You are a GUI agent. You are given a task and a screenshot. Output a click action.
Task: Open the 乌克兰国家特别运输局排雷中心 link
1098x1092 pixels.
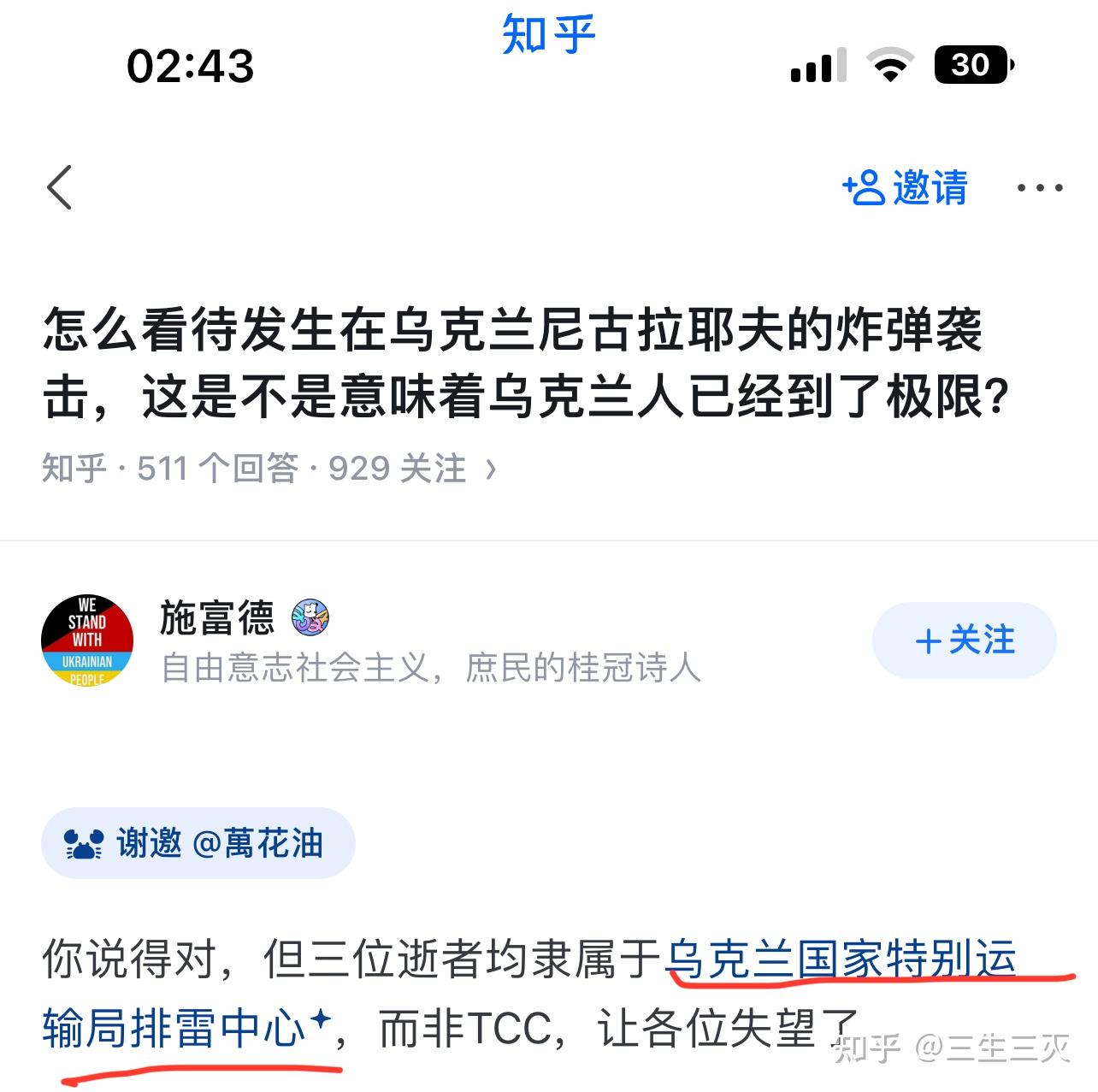[x=841, y=959]
